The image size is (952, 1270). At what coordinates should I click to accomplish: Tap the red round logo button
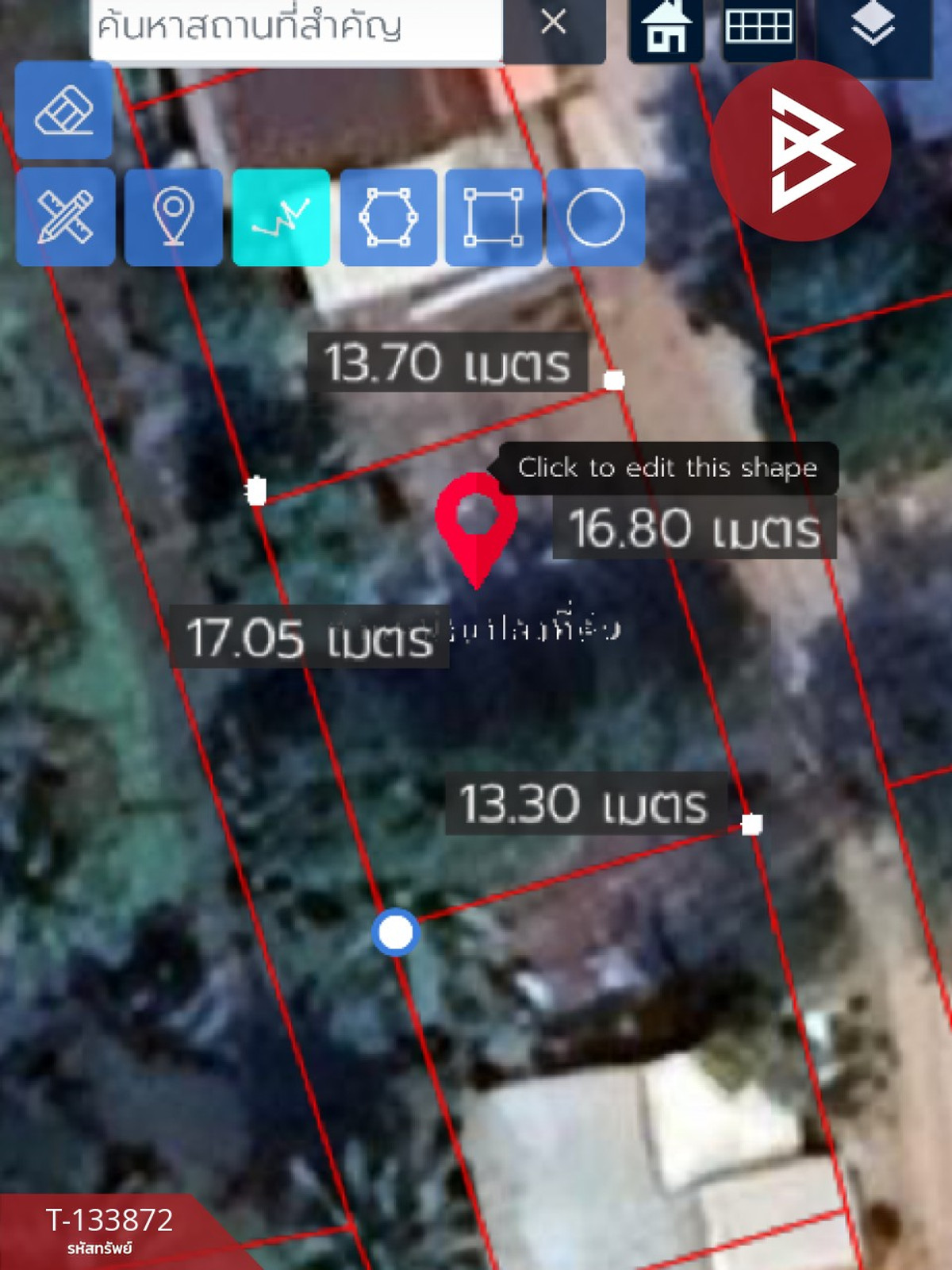pyautogui.click(x=801, y=151)
